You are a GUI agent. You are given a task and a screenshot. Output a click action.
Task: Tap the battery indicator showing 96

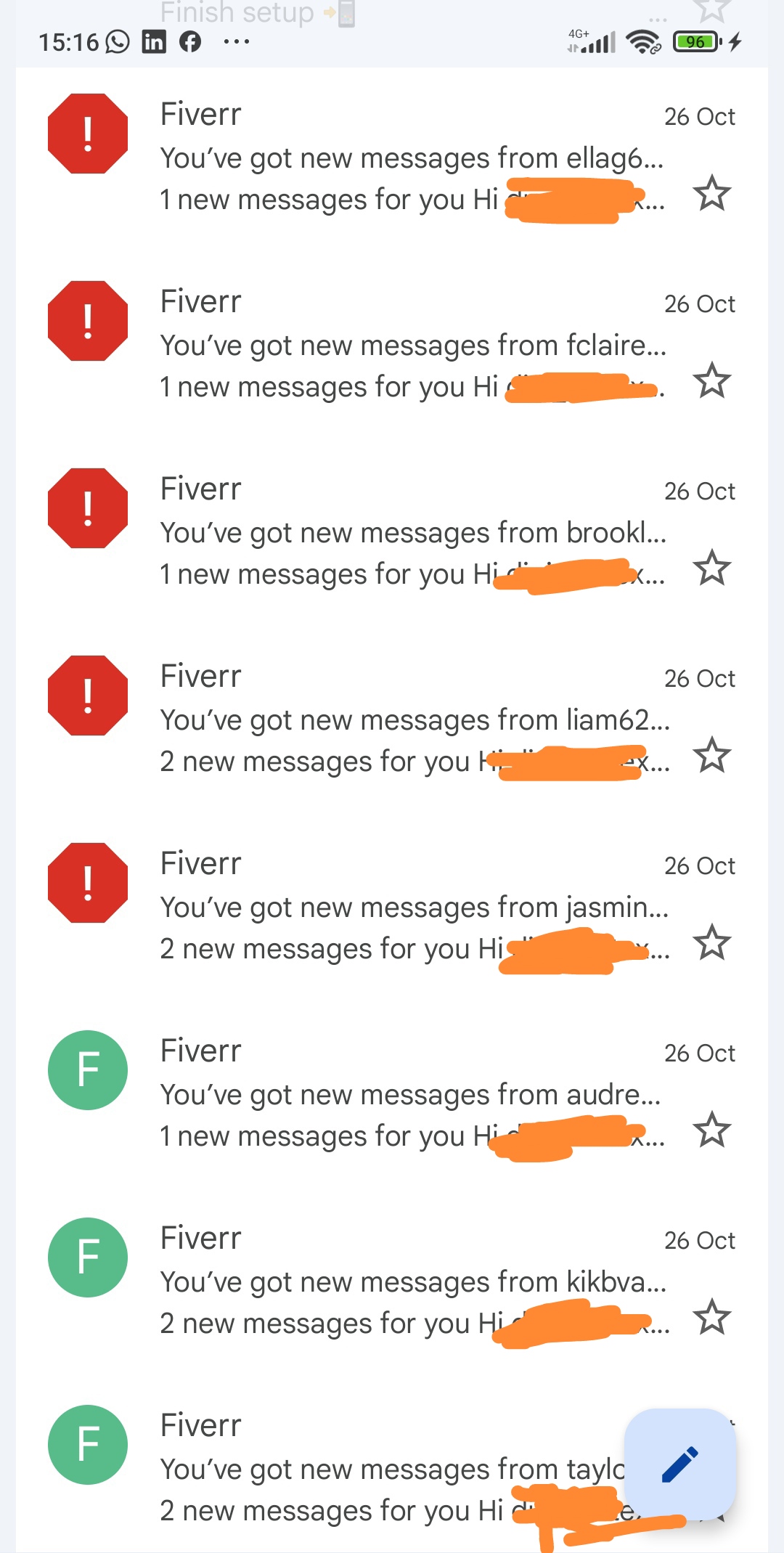(695, 41)
